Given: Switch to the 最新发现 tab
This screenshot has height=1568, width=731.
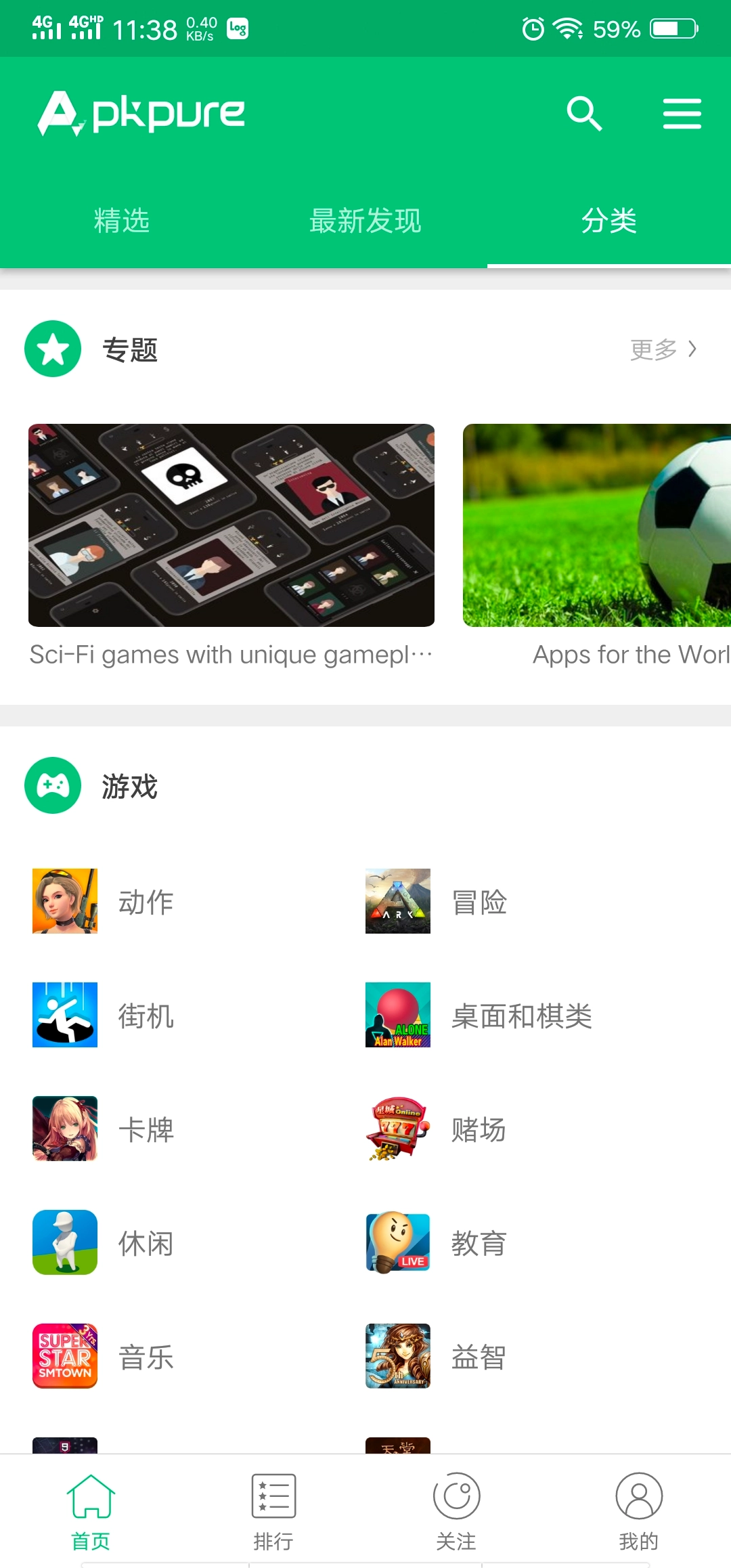Looking at the screenshot, I should pos(365,221).
